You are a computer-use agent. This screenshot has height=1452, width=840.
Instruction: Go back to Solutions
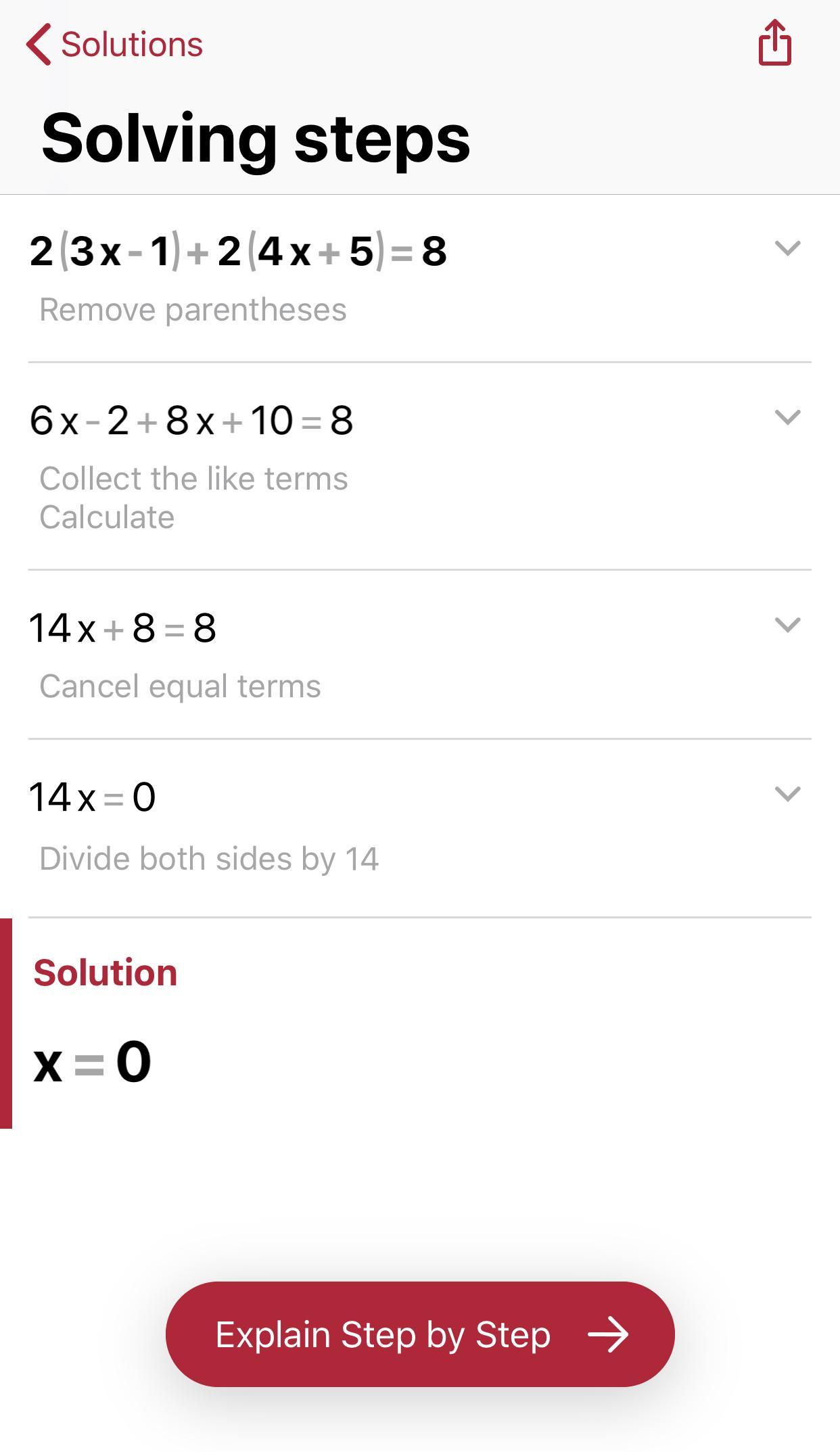tap(115, 45)
